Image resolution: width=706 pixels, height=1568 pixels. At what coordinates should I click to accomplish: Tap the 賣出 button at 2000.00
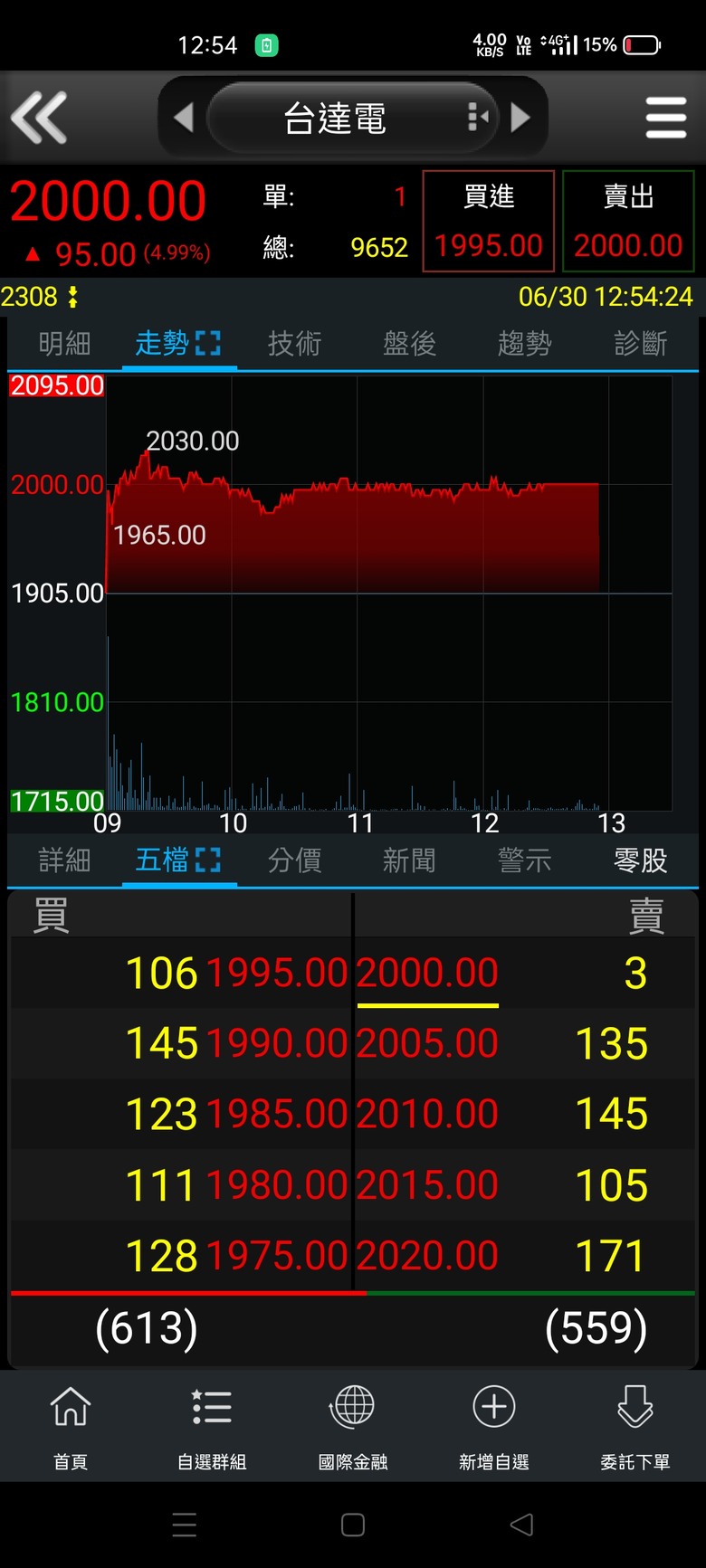(628, 221)
